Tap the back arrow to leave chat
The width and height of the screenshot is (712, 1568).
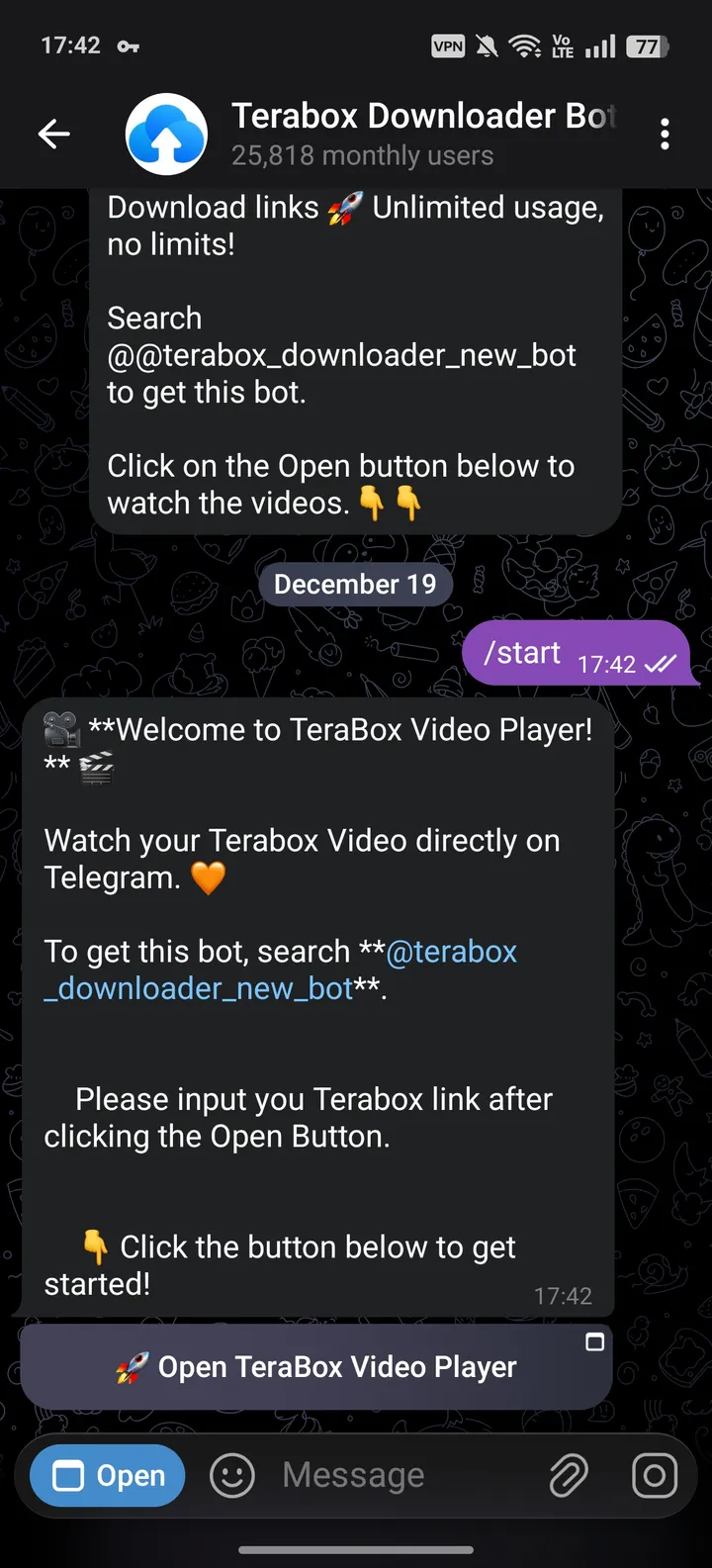tap(54, 134)
